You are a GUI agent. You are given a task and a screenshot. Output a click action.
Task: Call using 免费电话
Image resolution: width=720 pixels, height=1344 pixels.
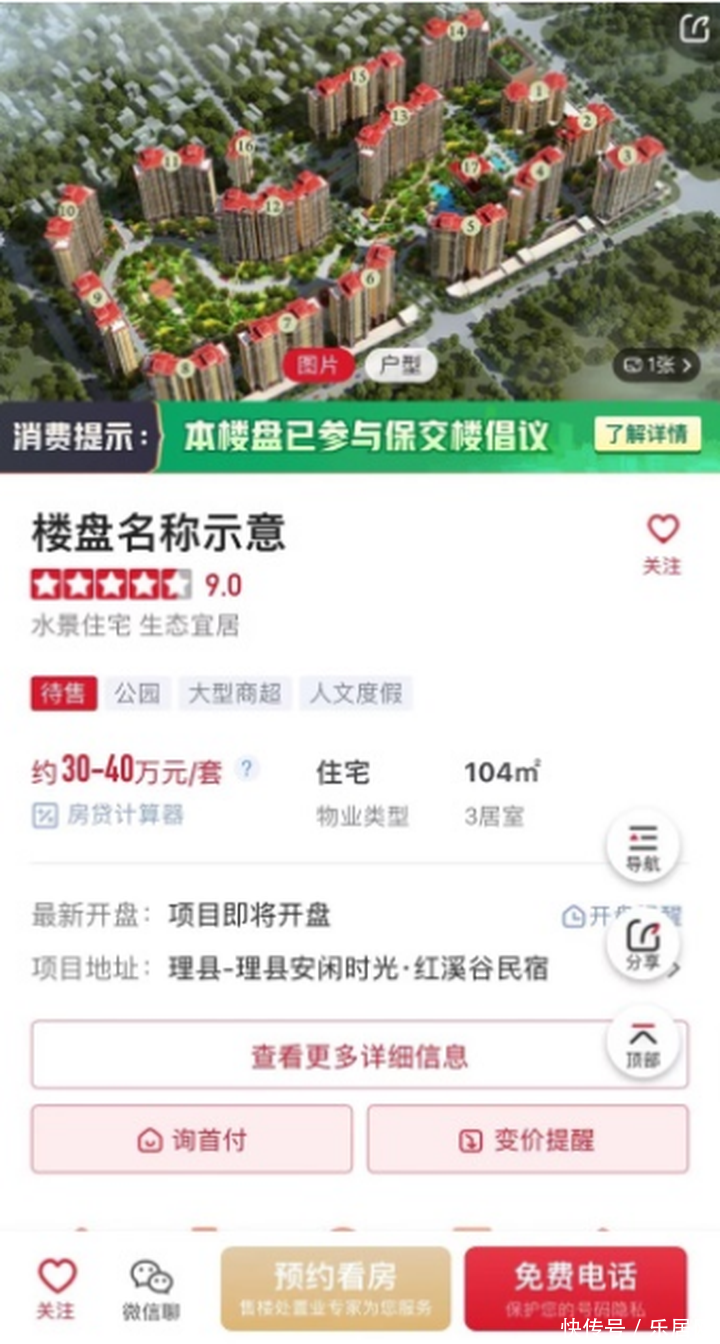click(x=575, y=1287)
